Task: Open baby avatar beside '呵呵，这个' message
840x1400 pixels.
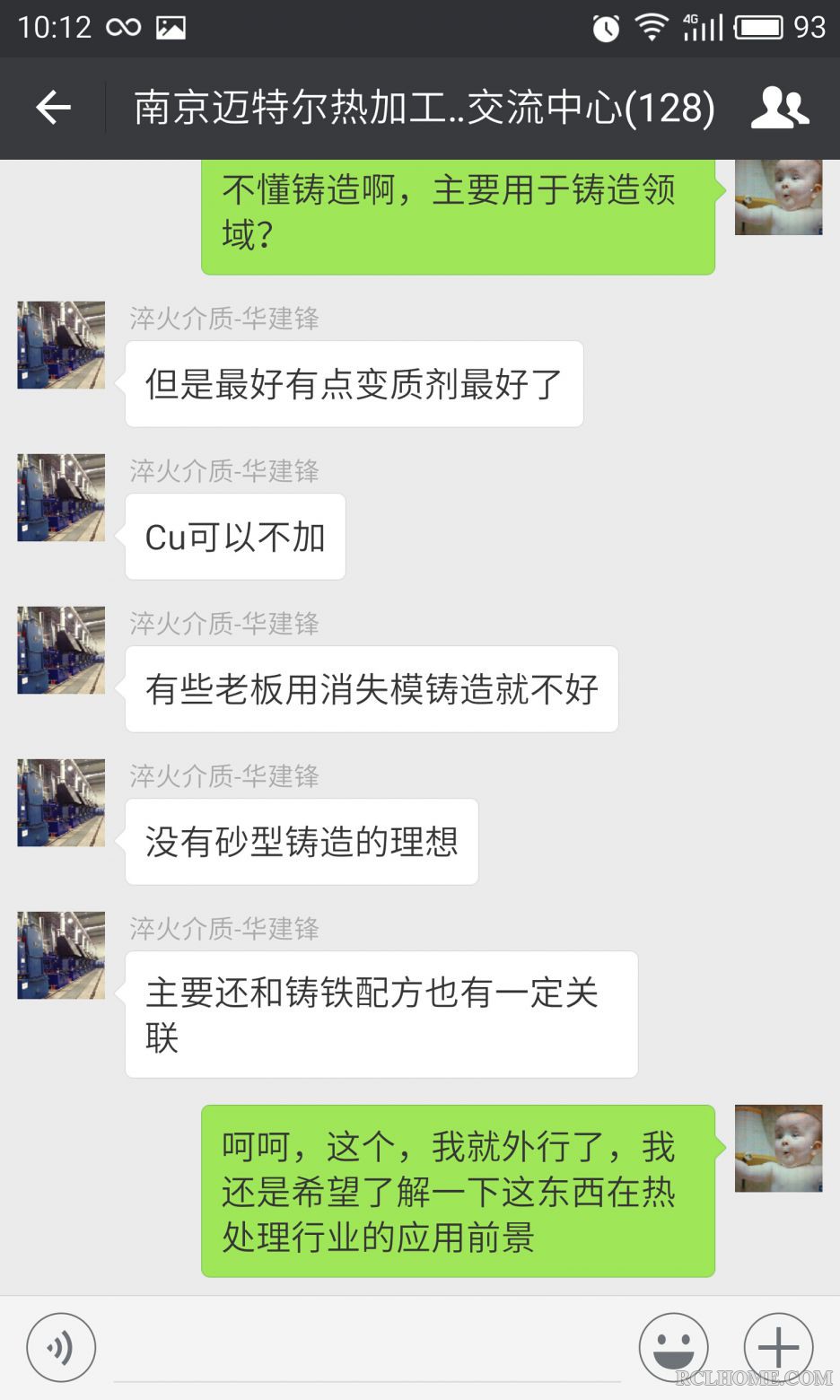Action: 778,1148
